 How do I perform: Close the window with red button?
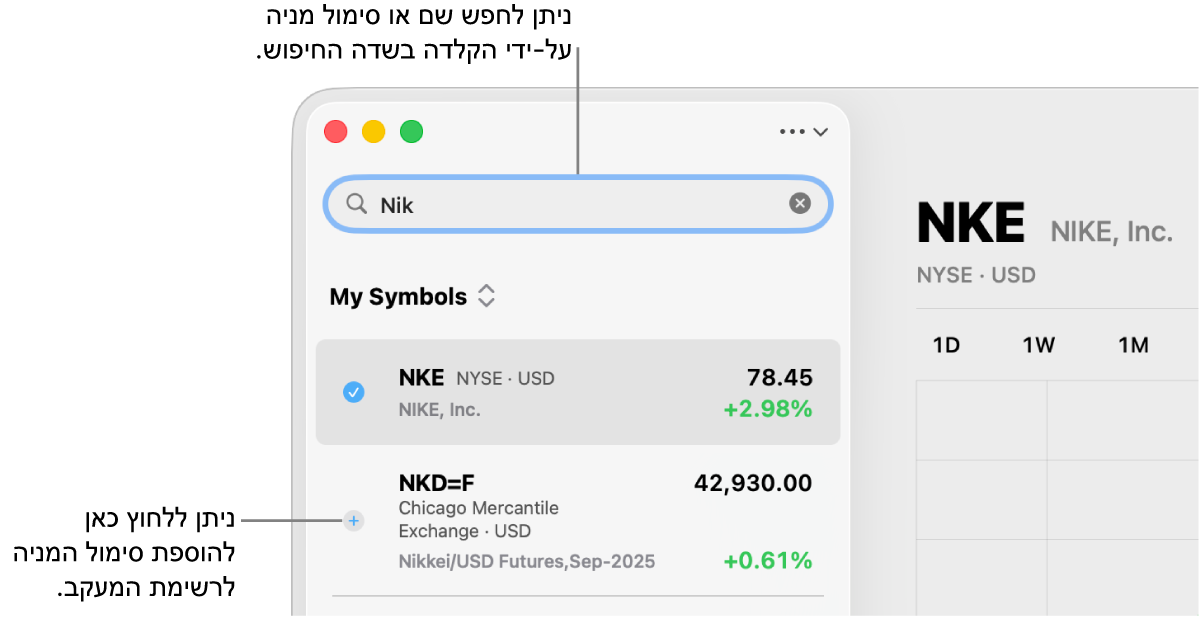pyautogui.click(x=336, y=132)
